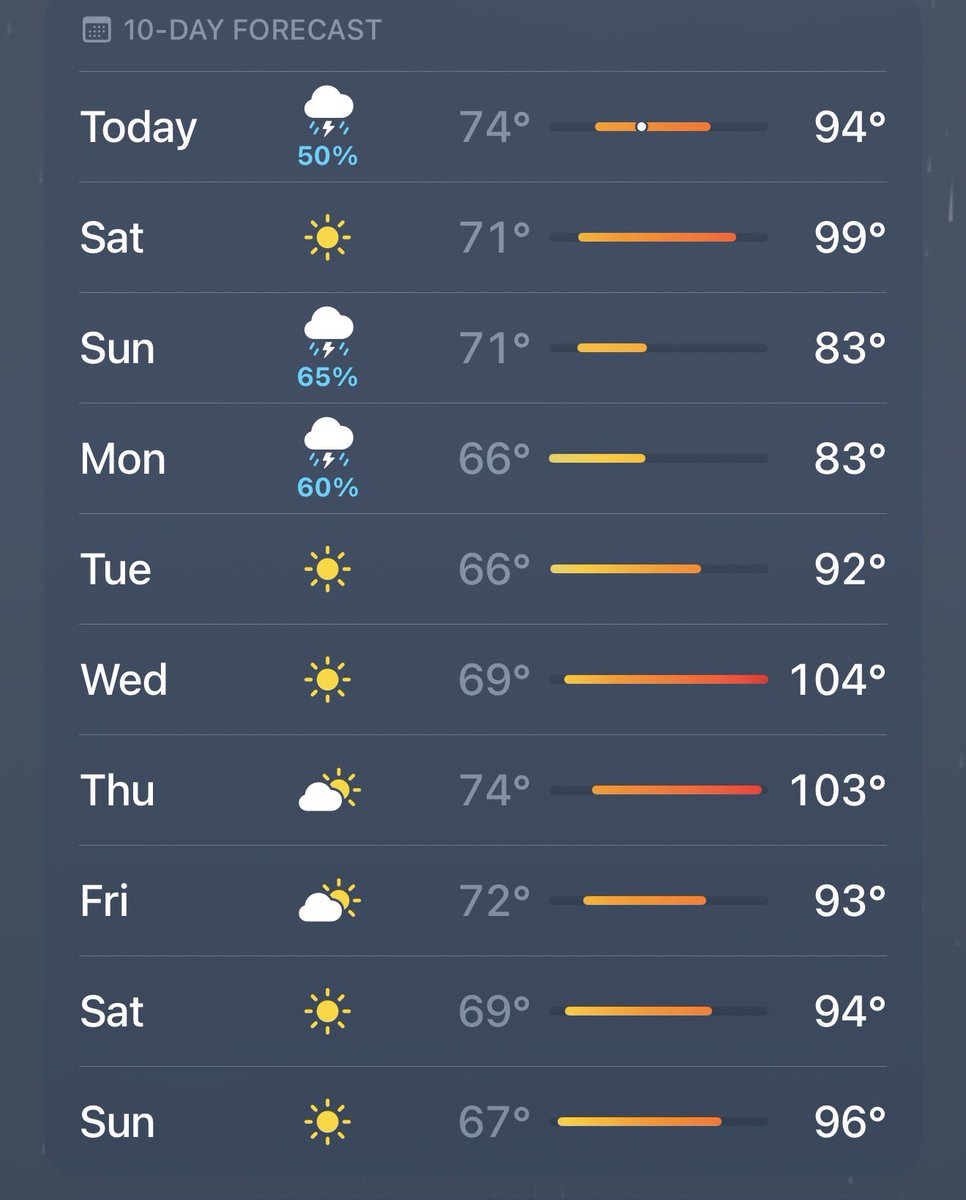Open the Sat row with 94° high

tap(483, 1011)
